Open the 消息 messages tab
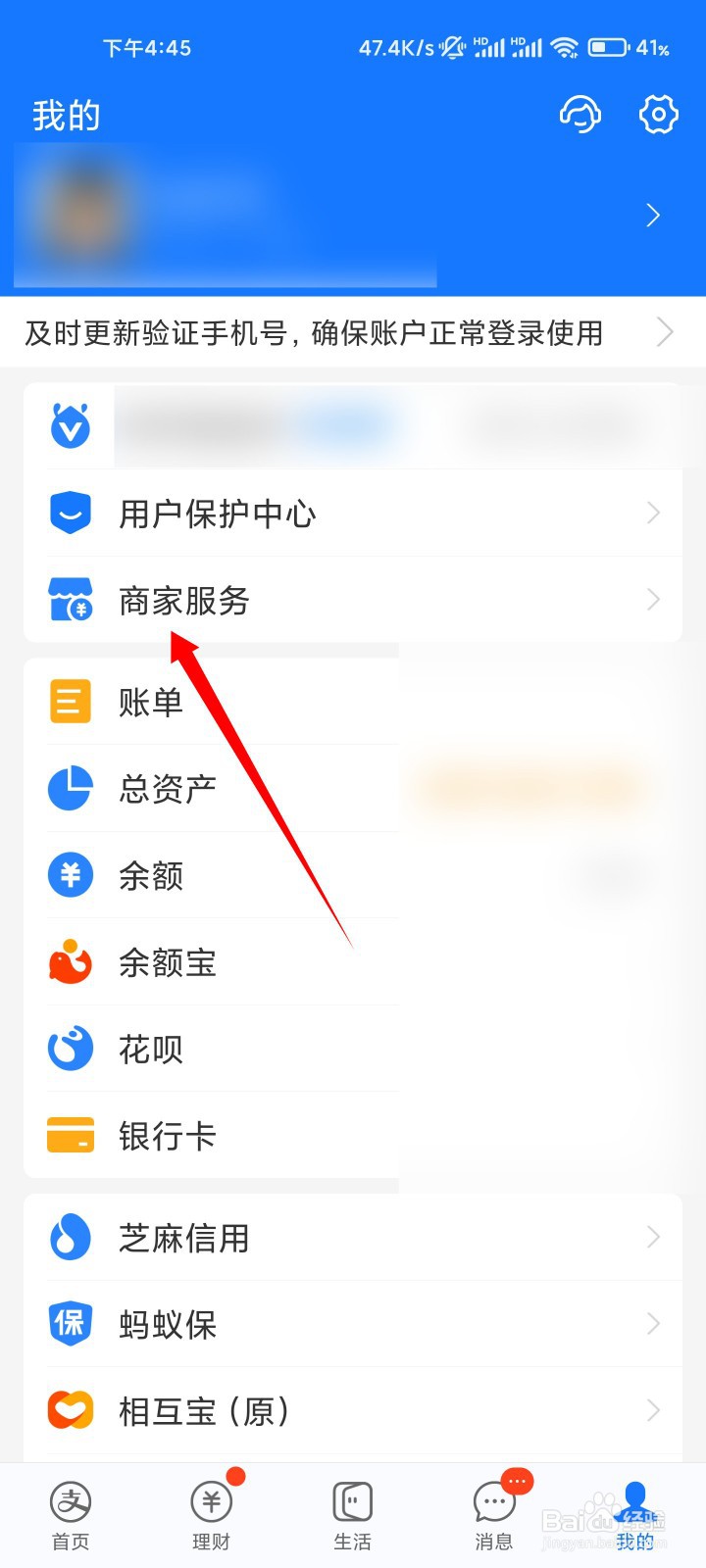Screen dimensions: 706x1568 tap(493, 1514)
